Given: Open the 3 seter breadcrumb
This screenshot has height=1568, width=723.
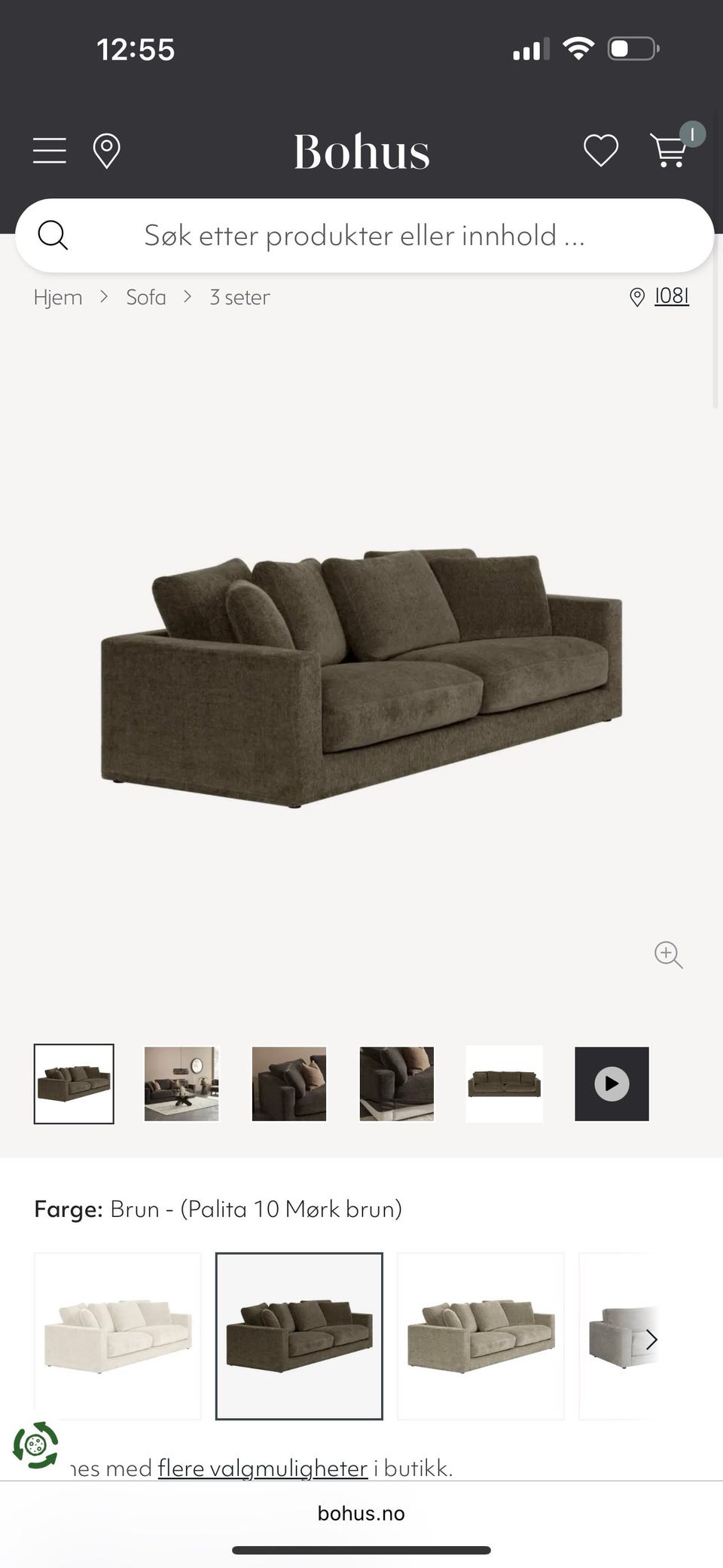Looking at the screenshot, I should tap(239, 298).
